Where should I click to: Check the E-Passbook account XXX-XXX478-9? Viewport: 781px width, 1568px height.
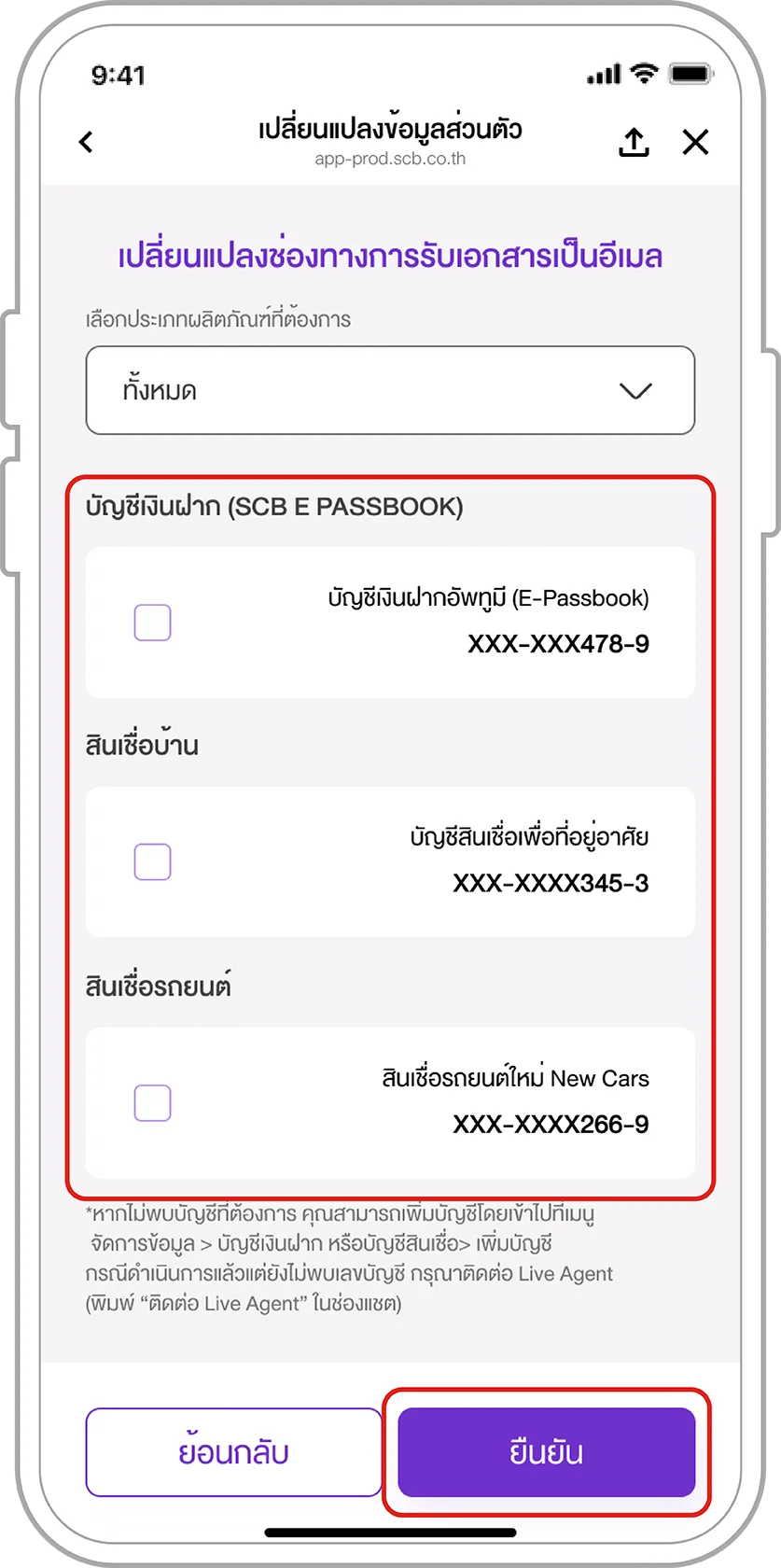click(153, 623)
